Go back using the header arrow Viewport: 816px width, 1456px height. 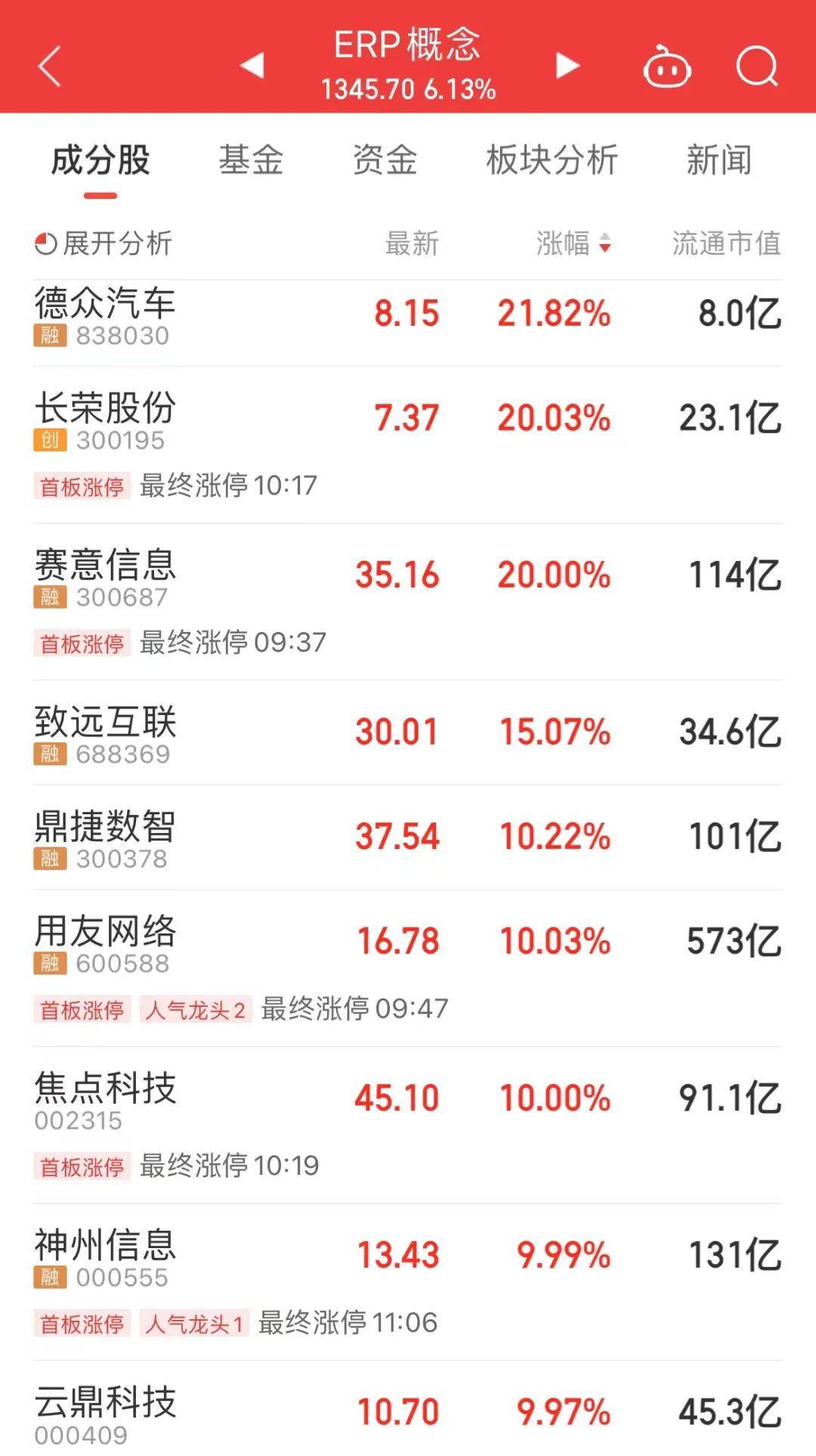click(50, 67)
